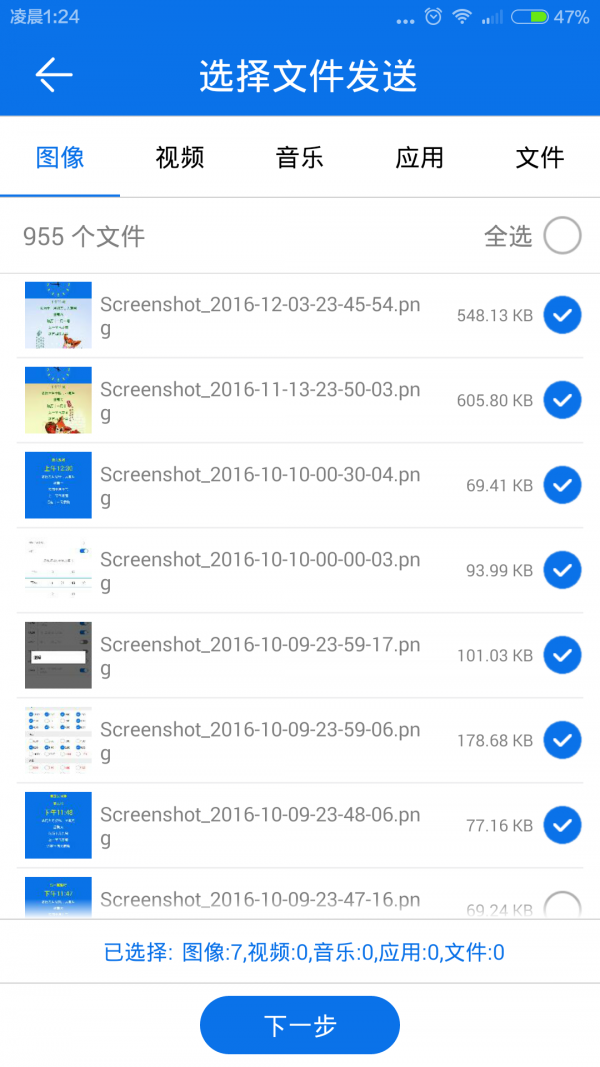Switch to the 应用 tab
This screenshot has width=600, height=1067.
point(420,157)
